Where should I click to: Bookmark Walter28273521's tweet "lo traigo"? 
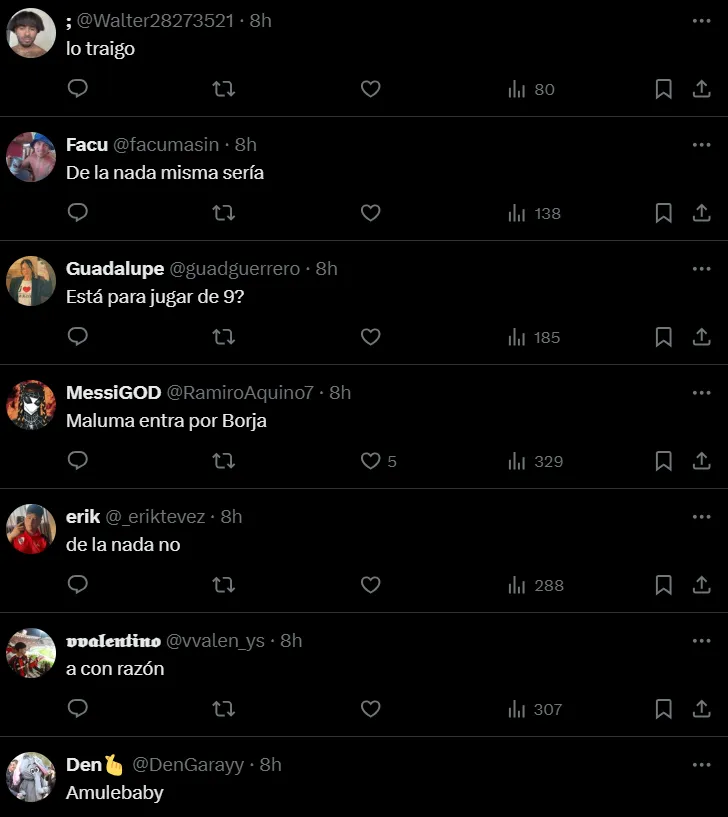pyautogui.click(x=663, y=89)
